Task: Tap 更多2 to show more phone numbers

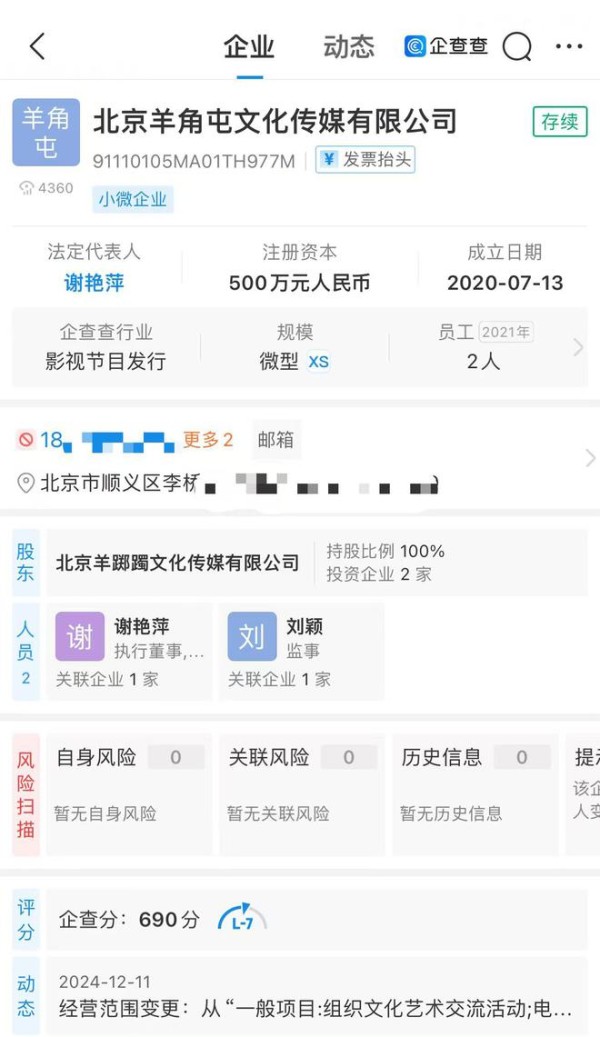Action: click(208, 440)
